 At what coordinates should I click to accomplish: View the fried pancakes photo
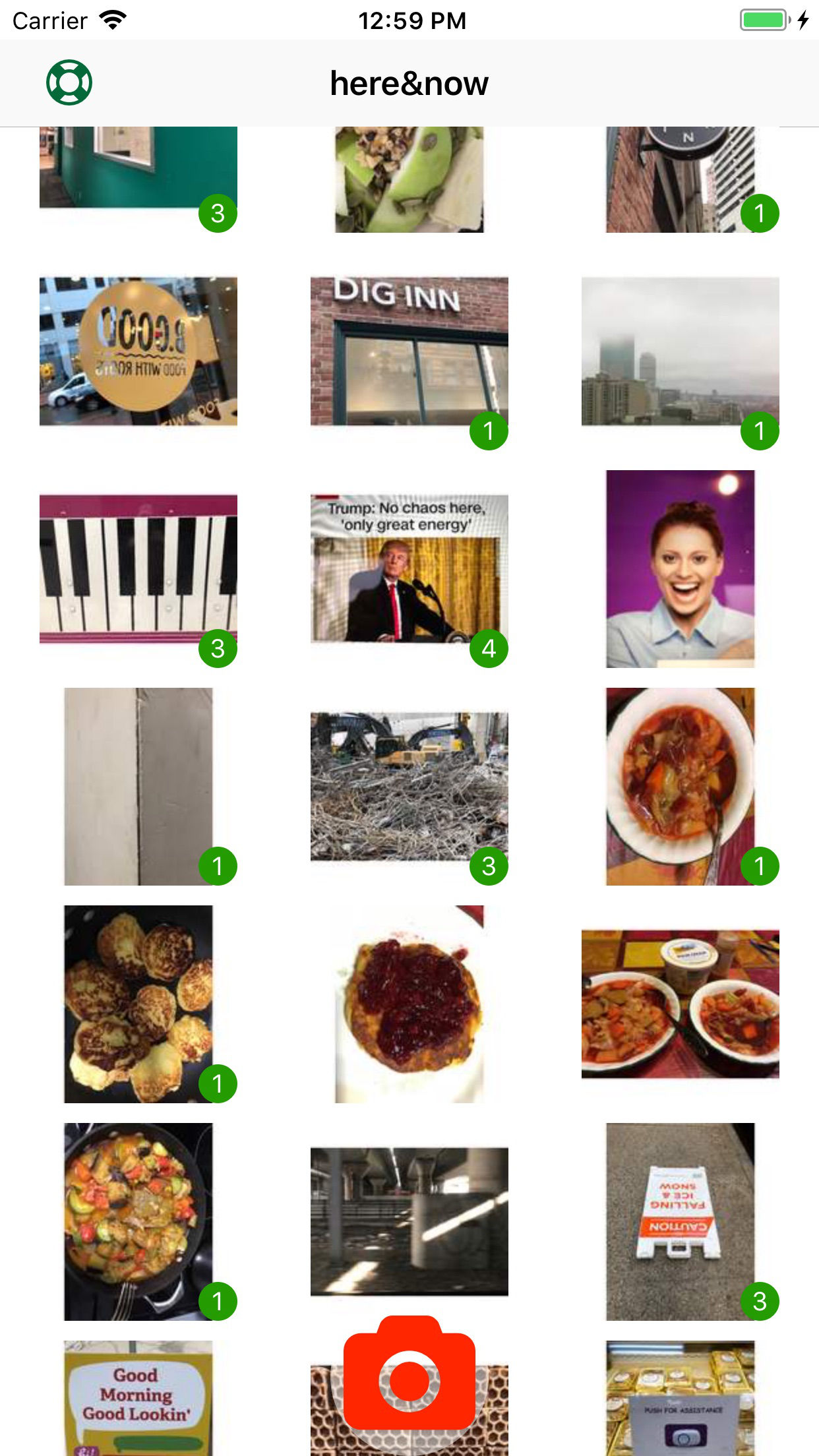point(138,1004)
